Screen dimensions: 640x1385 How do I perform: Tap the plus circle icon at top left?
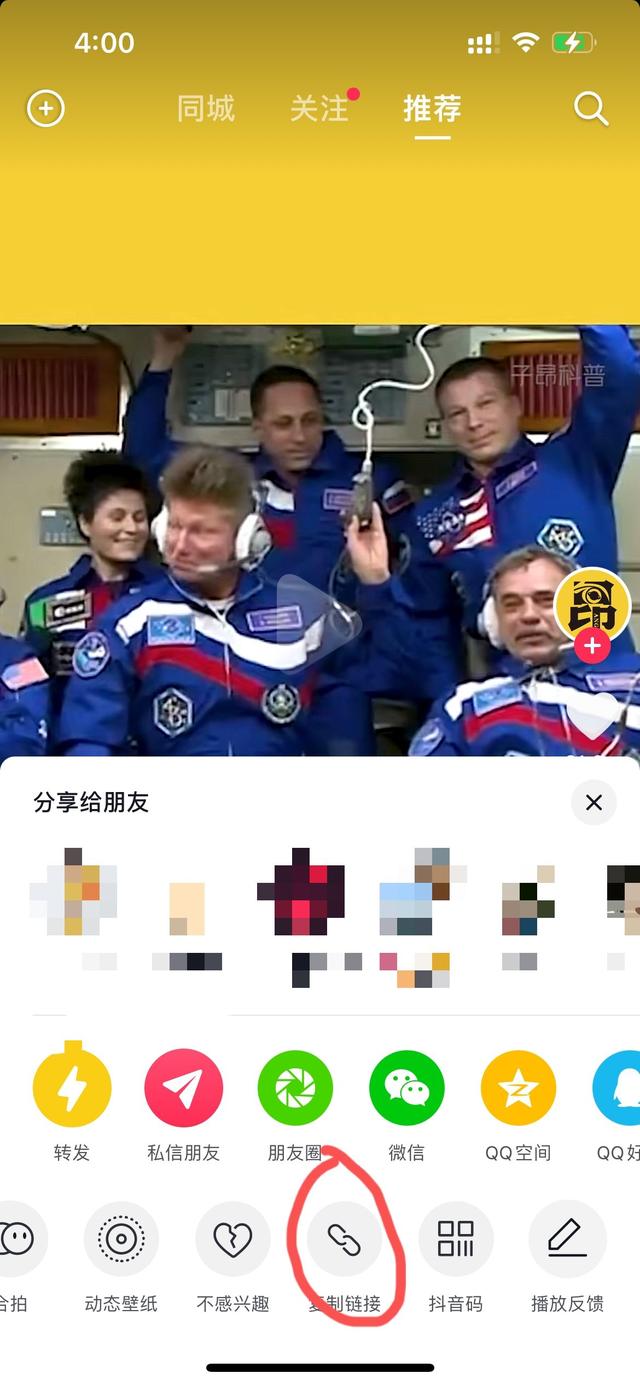coord(46,108)
